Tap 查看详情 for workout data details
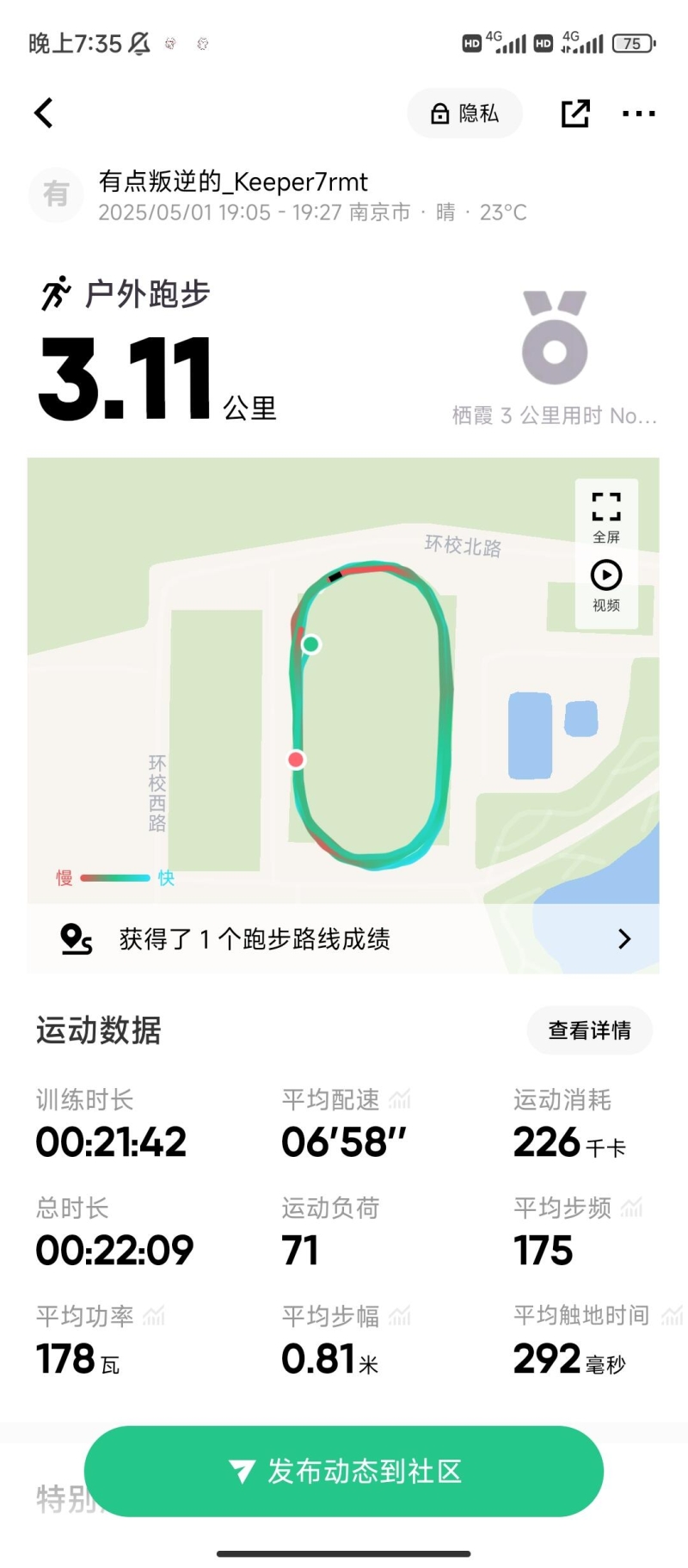Viewport: 688px width, 1568px height. [x=590, y=1030]
